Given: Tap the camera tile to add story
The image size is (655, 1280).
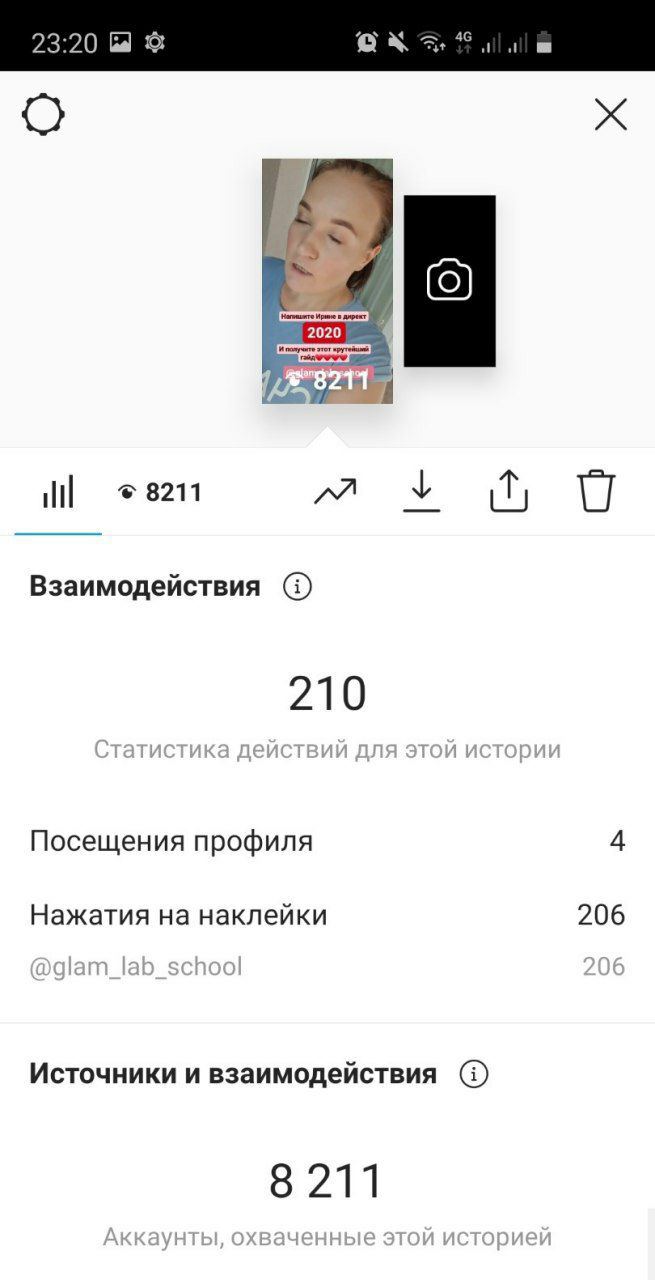Looking at the screenshot, I should point(450,281).
